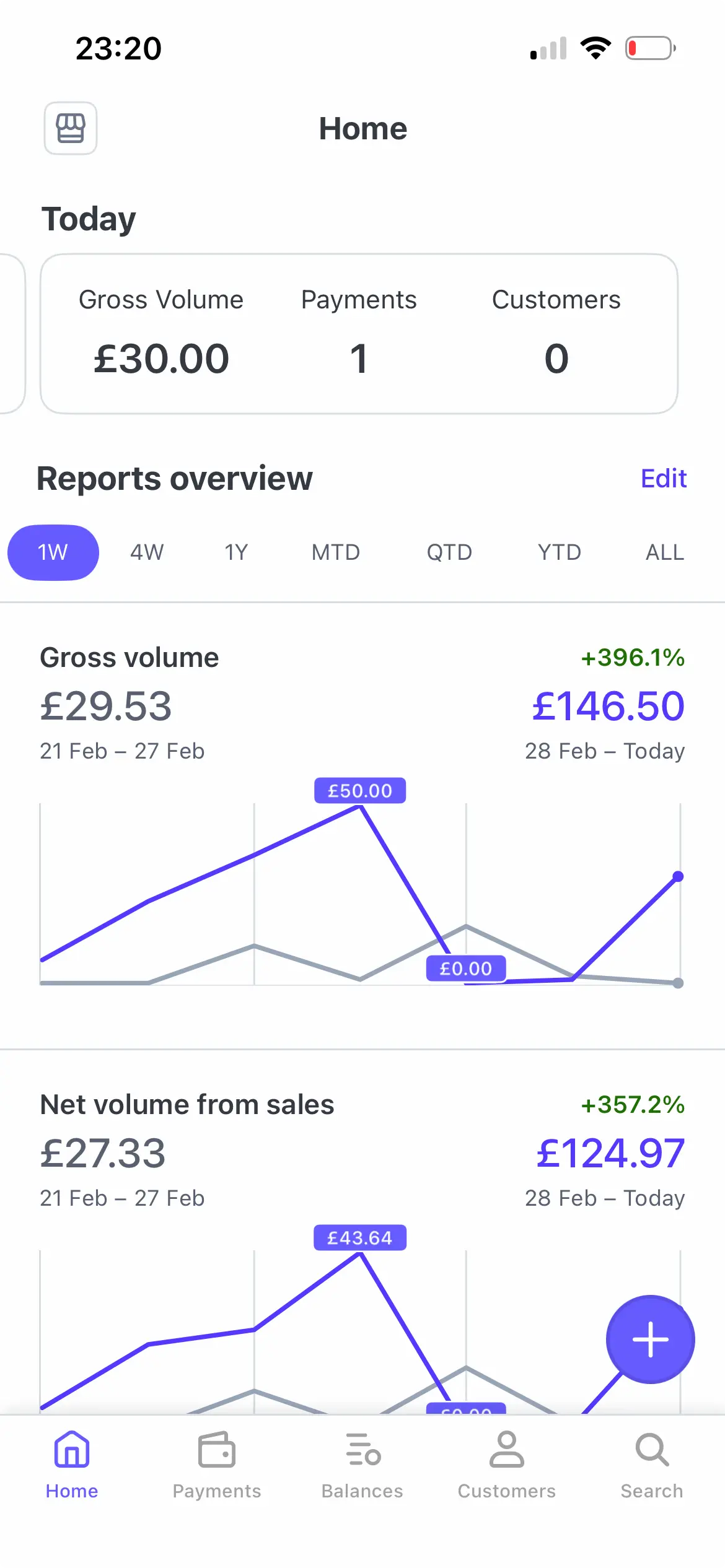Tap the floating plus action button
Image resolution: width=725 pixels, height=1568 pixels.
click(x=649, y=1339)
